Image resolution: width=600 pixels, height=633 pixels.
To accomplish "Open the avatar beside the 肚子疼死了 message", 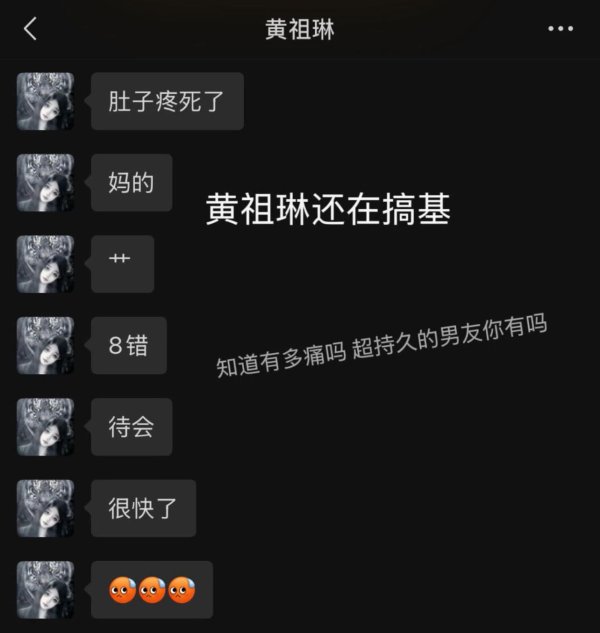I will pyautogui.click(x=45, y=101).
